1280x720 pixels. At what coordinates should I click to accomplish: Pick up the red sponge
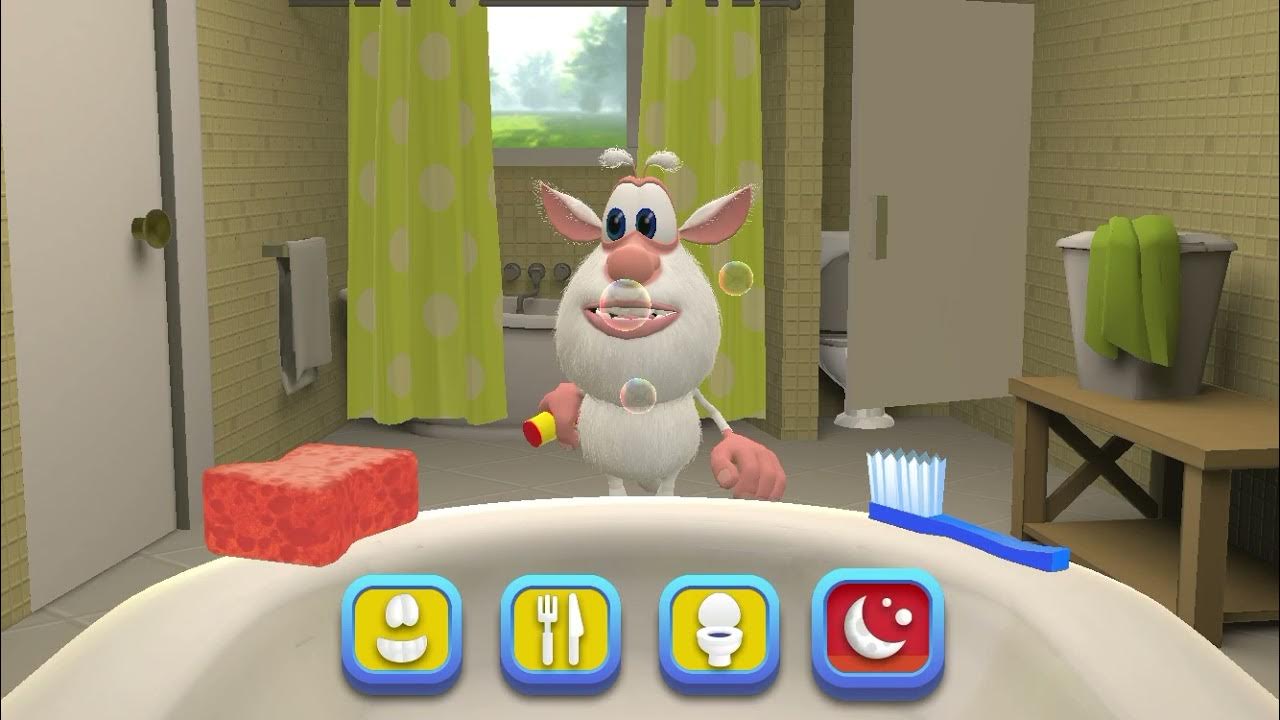tap(311, 503)
